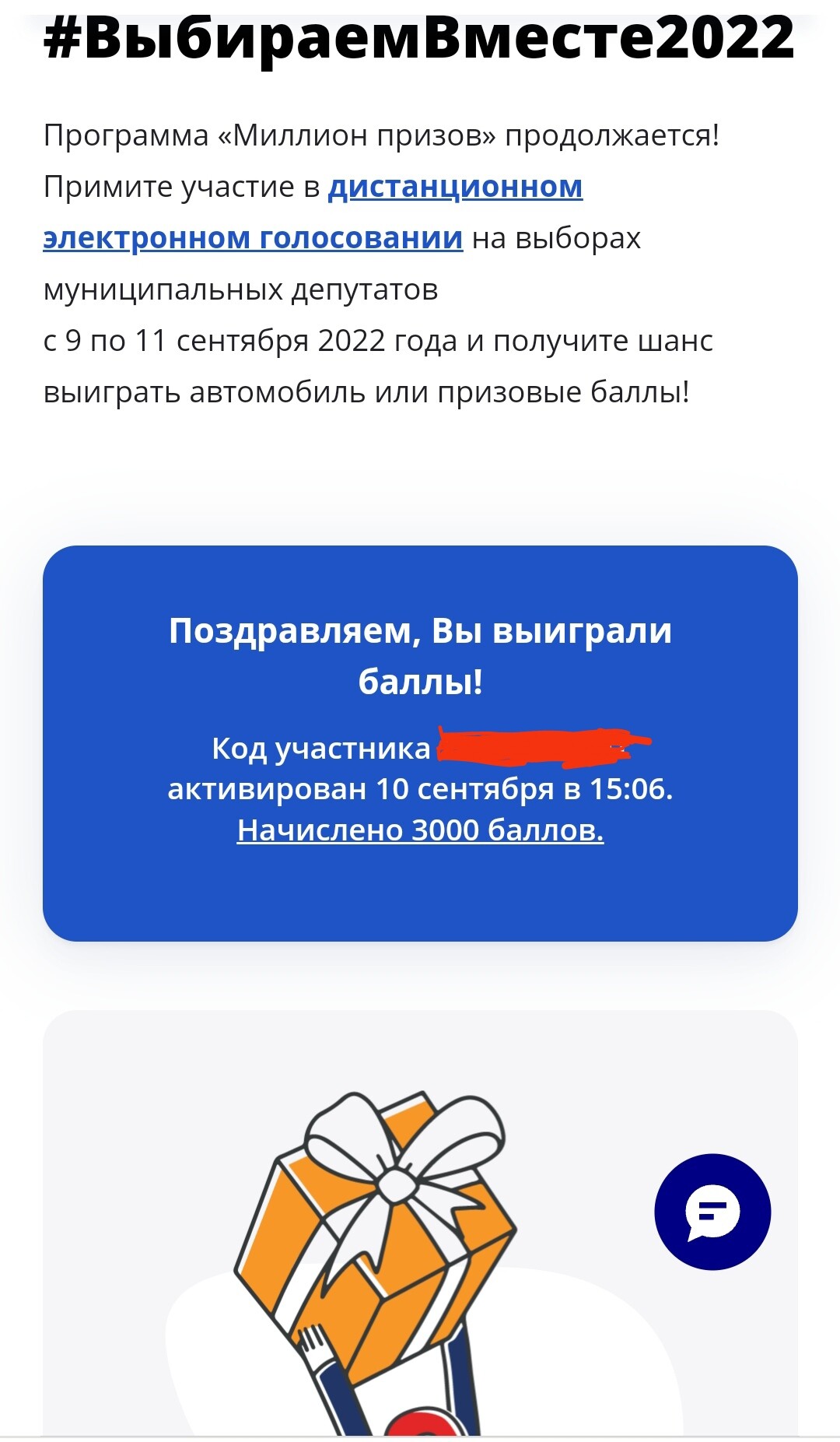Screen dimensions: 840x1442
Task: Tap the paragraph about Миллион призов program
Action: pos(381,136)
